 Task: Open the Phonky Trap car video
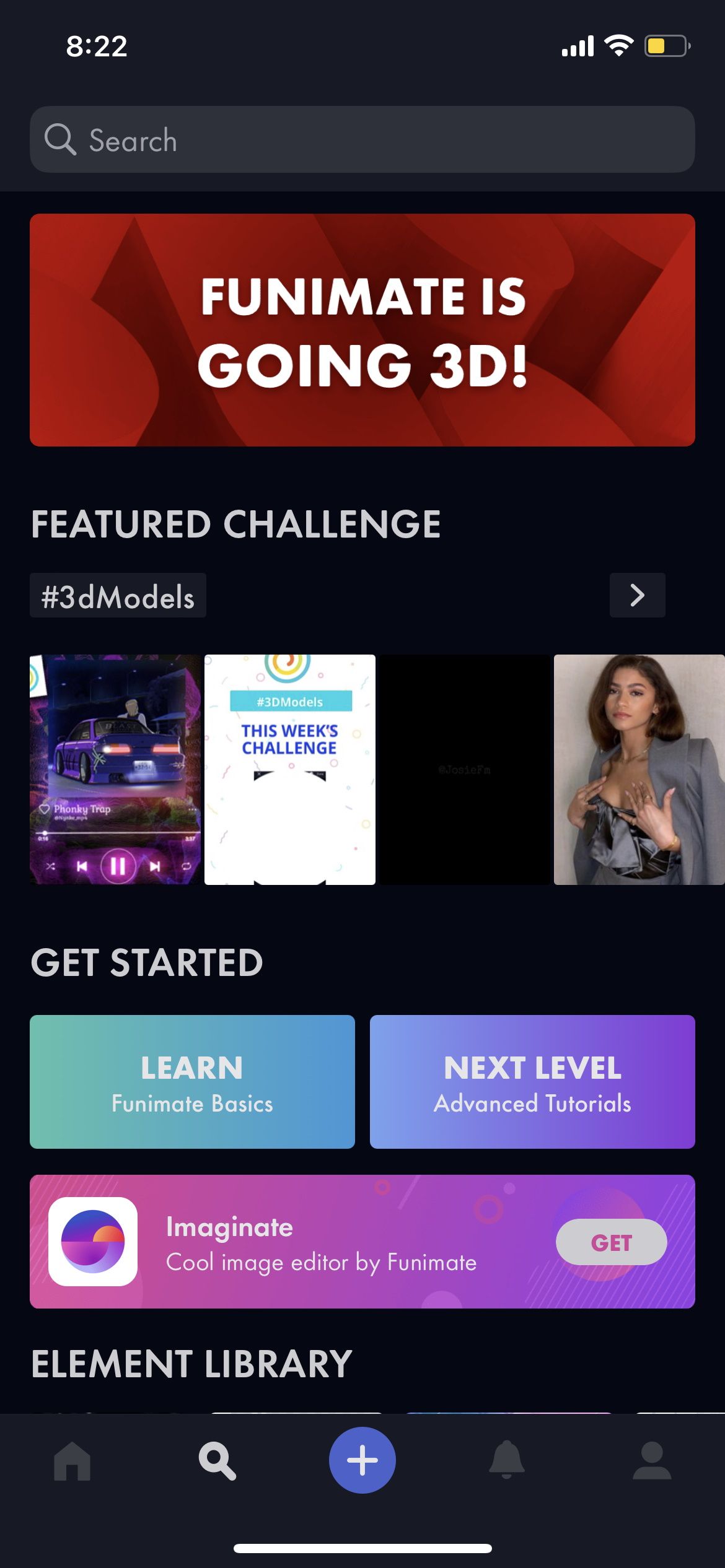tap(115, 770)
